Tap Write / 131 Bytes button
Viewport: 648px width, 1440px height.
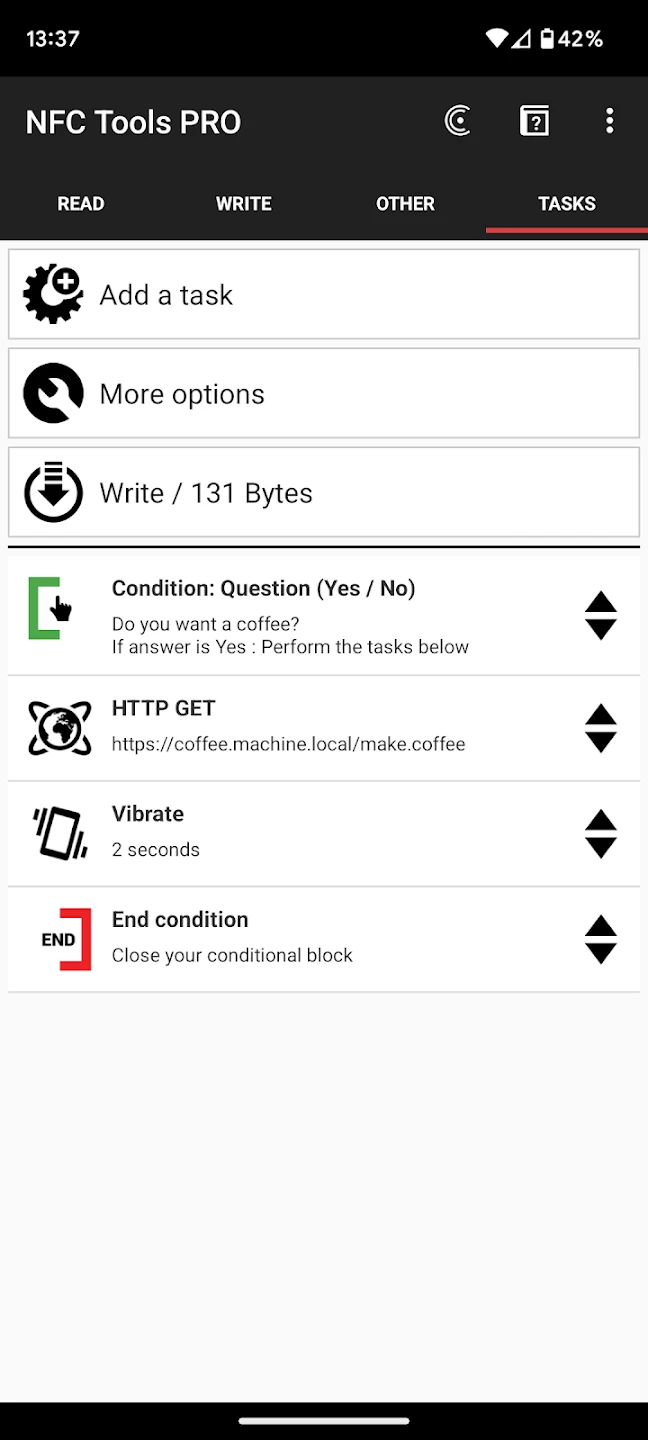(324, 493)
